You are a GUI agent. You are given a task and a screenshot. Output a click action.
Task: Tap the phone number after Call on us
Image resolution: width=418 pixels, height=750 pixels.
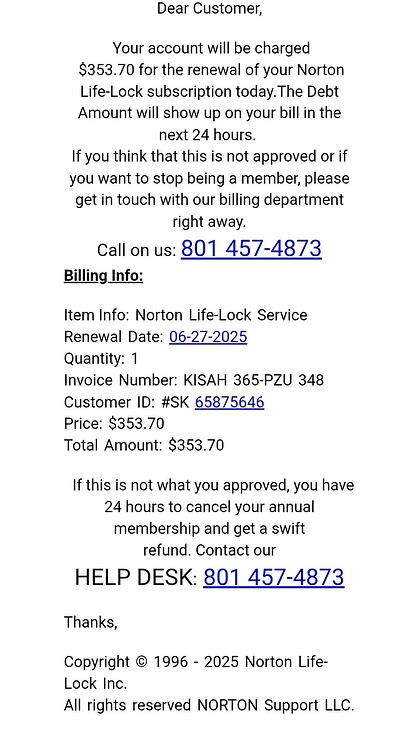pyautogui.click(x=251, y=249)
